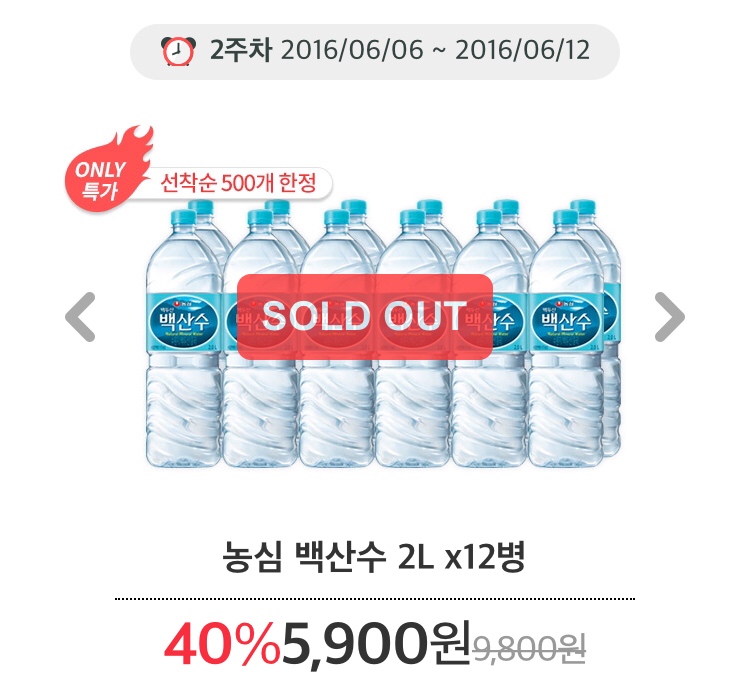Open the 농심 백산수 2L x12병 product
Screen dimensions: 750x677
pos(373,556)
